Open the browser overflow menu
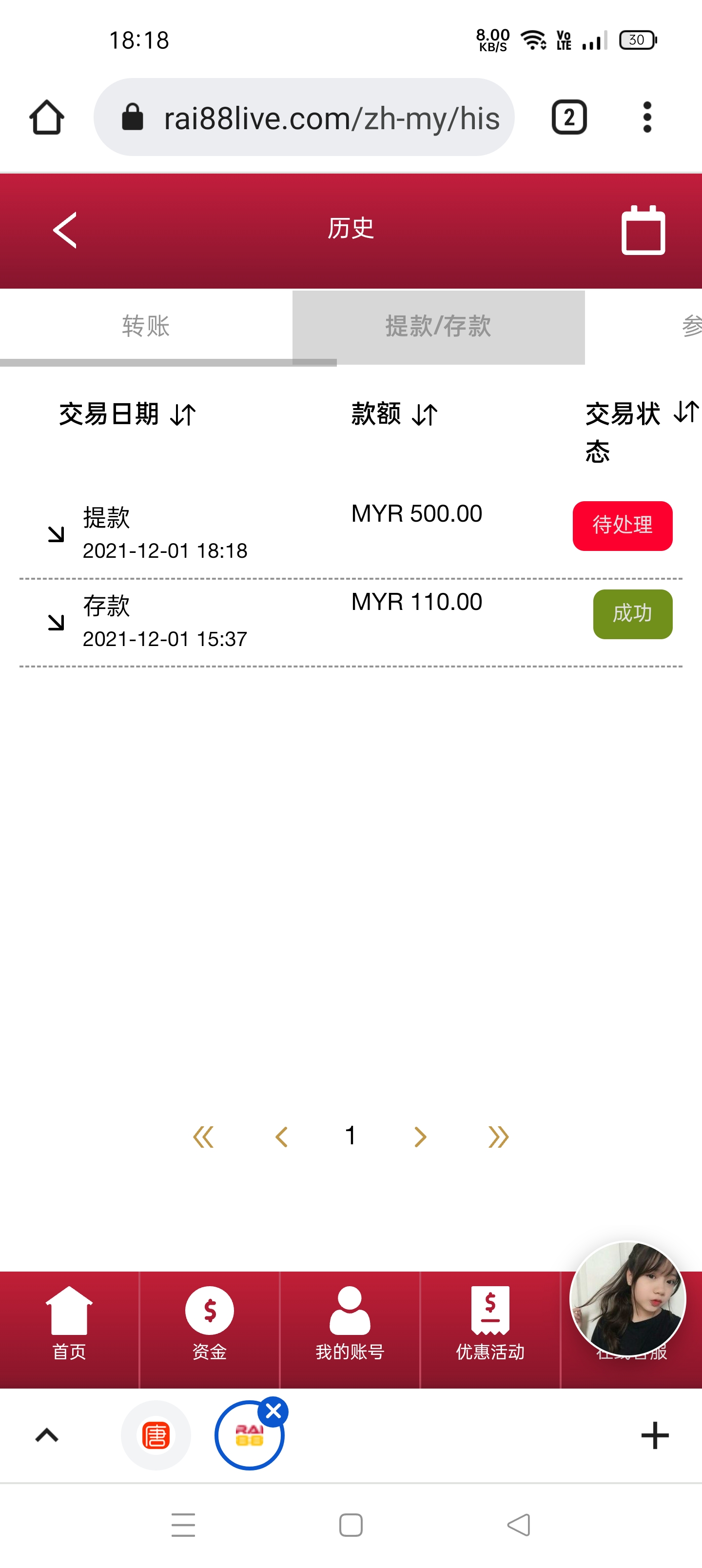The width and height of the screenshot is (702, 1568). tap(647, 117)
